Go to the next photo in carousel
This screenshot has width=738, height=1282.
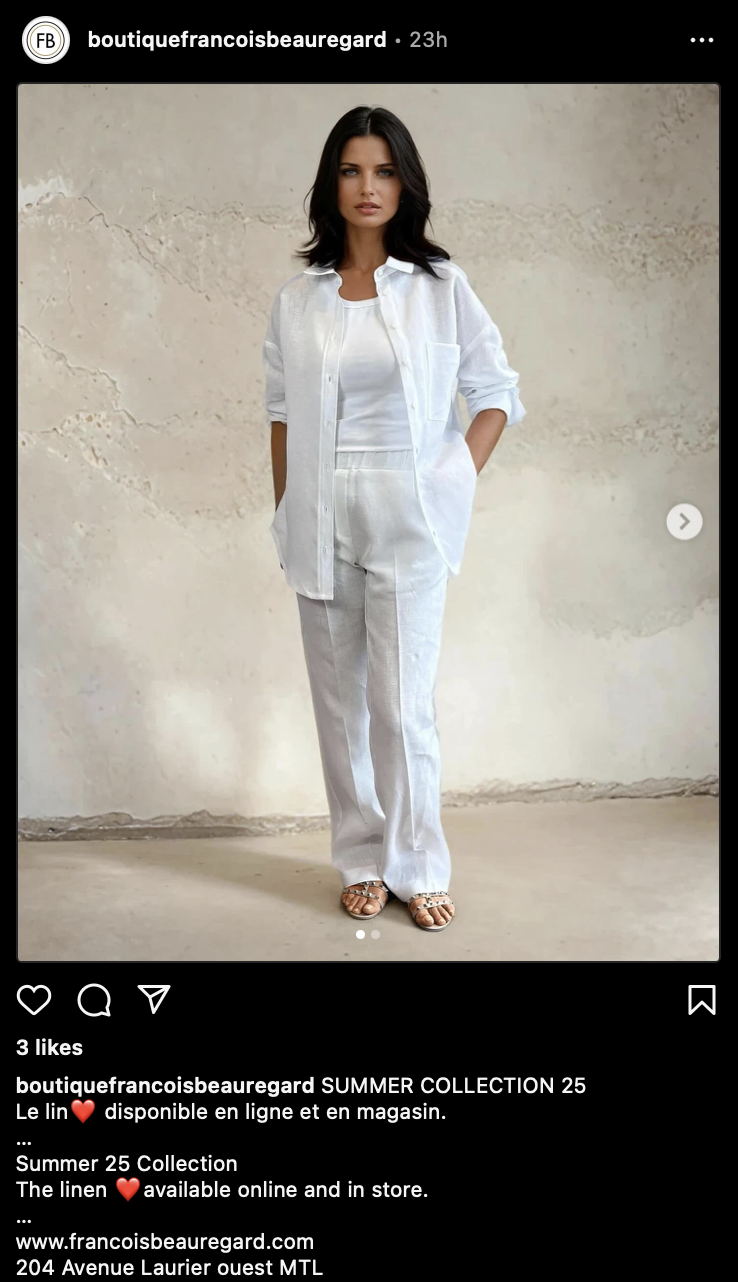tap(684, 521)
